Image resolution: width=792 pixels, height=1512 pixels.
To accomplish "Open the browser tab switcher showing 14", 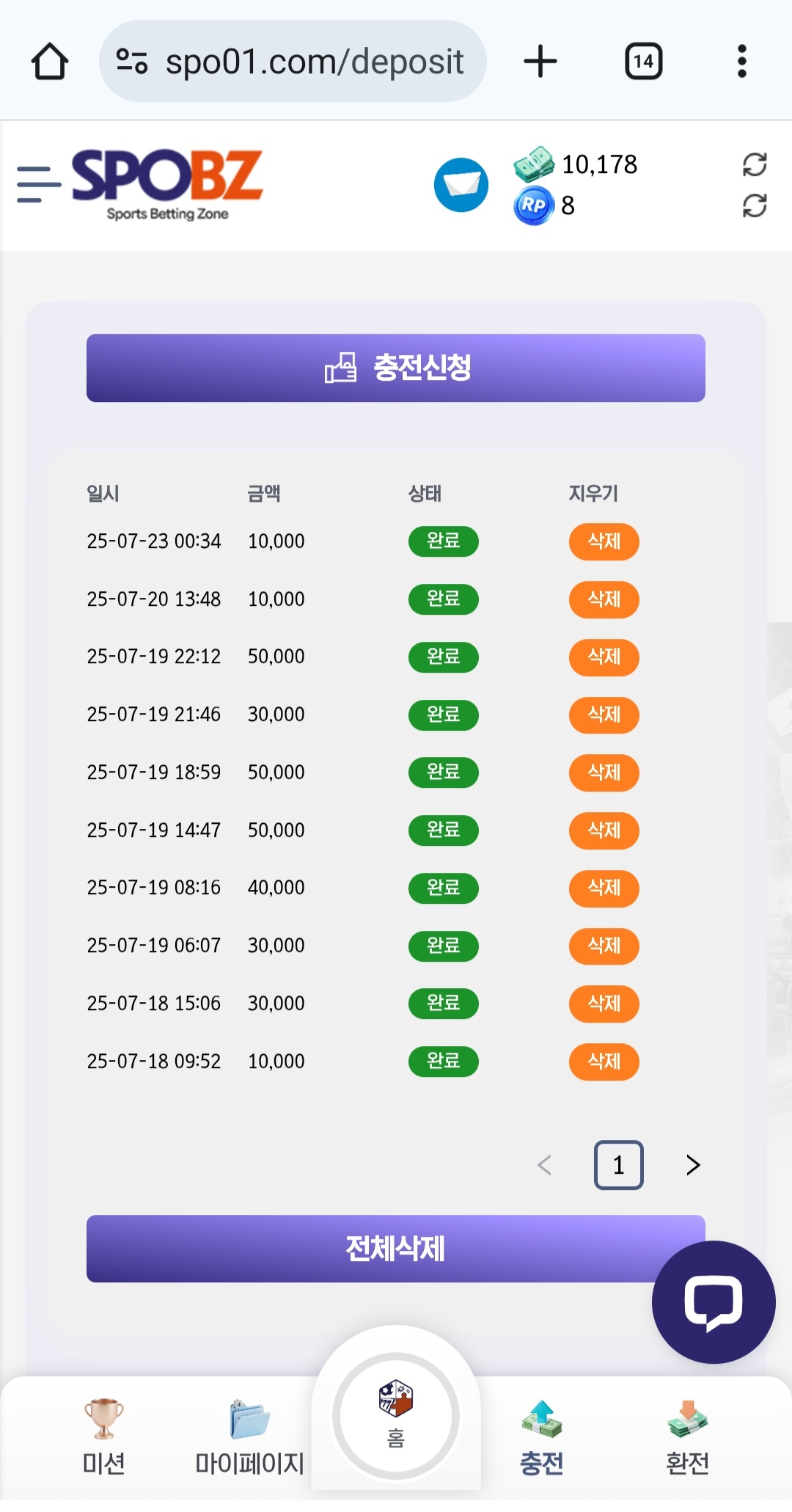I will [644, 61].
